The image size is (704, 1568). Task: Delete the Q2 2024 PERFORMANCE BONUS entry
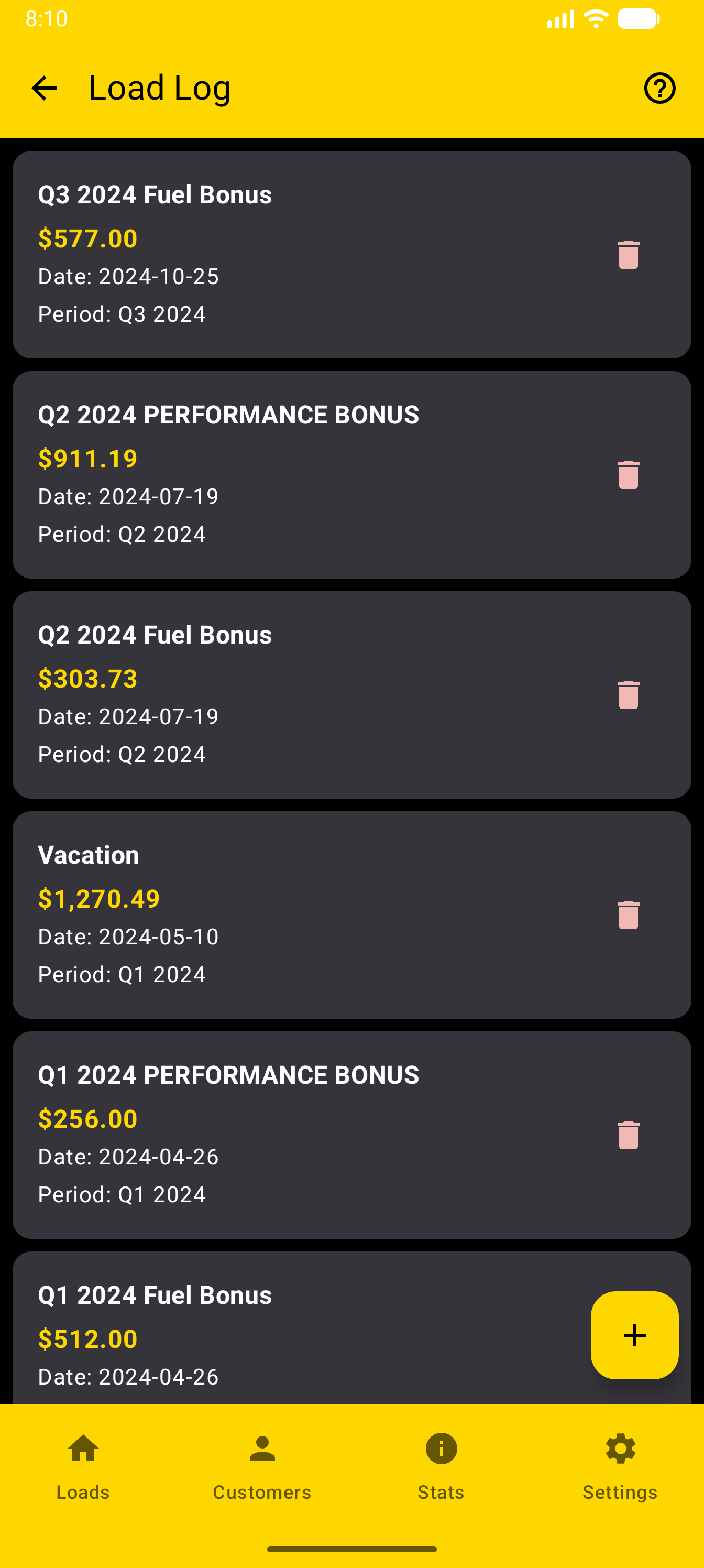[x=628, y=474]
